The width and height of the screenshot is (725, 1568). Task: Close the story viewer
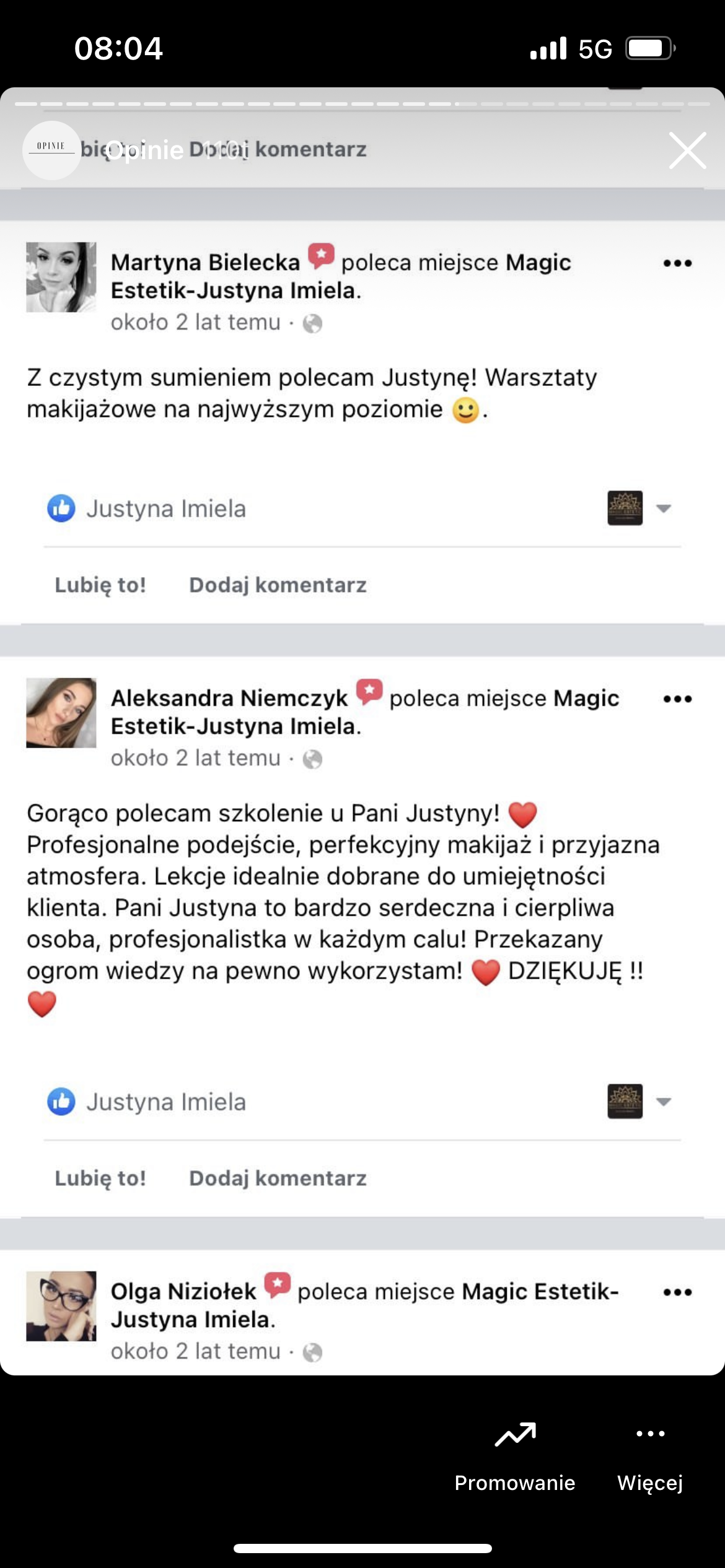(687, 150)
